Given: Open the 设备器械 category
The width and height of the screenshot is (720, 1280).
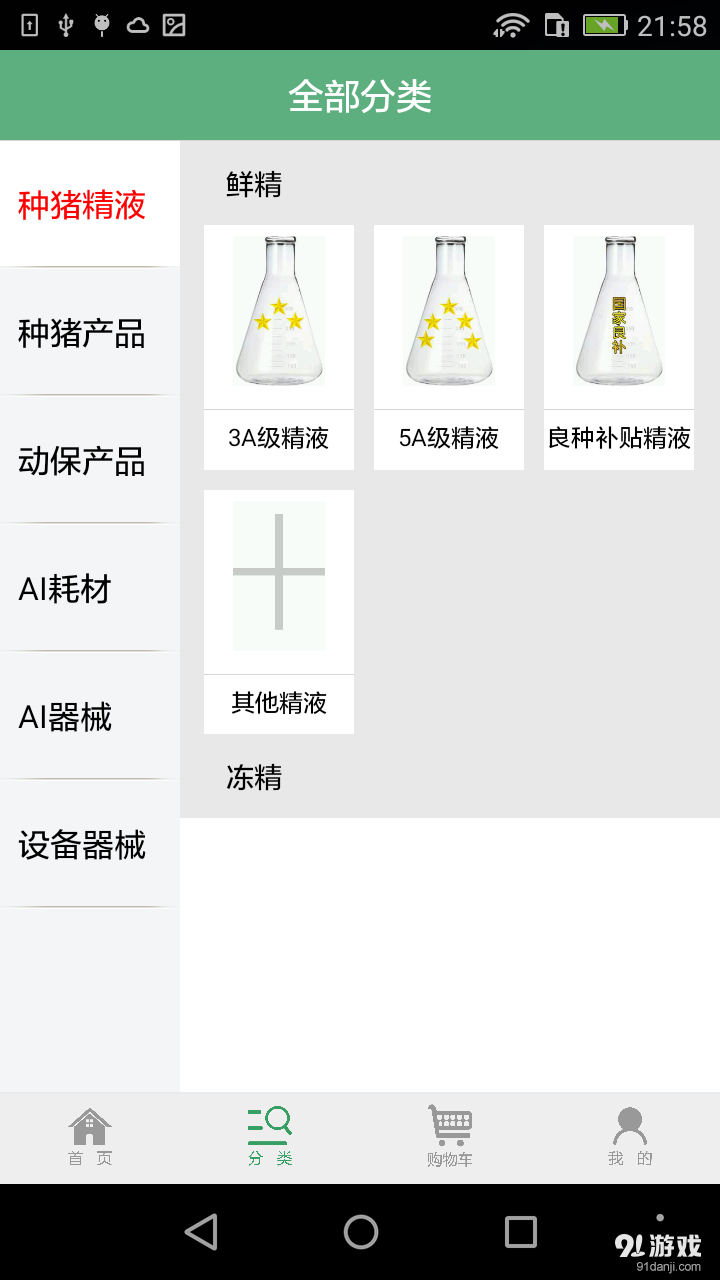Looking at the screenshot, I should [x=80, y=845].
